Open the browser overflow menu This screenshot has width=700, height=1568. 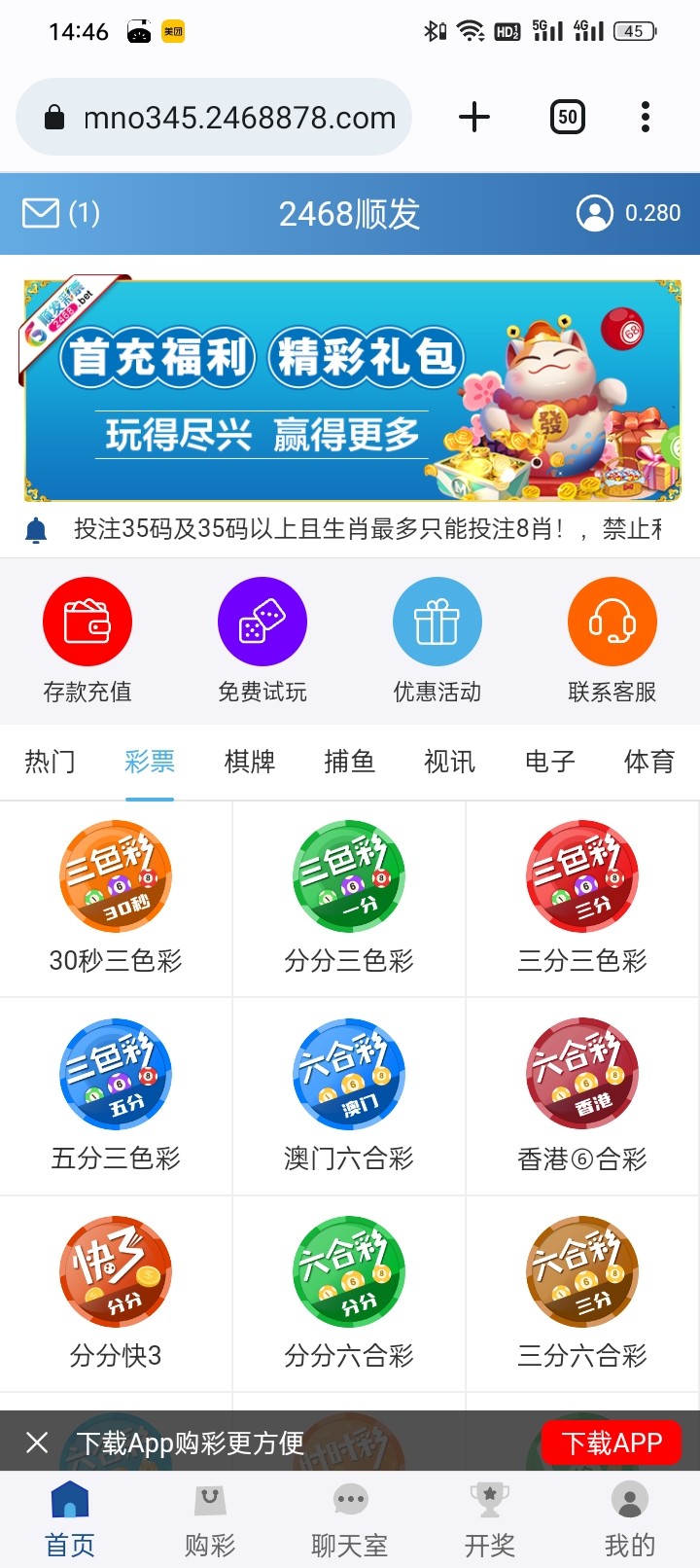coord(645,118)
